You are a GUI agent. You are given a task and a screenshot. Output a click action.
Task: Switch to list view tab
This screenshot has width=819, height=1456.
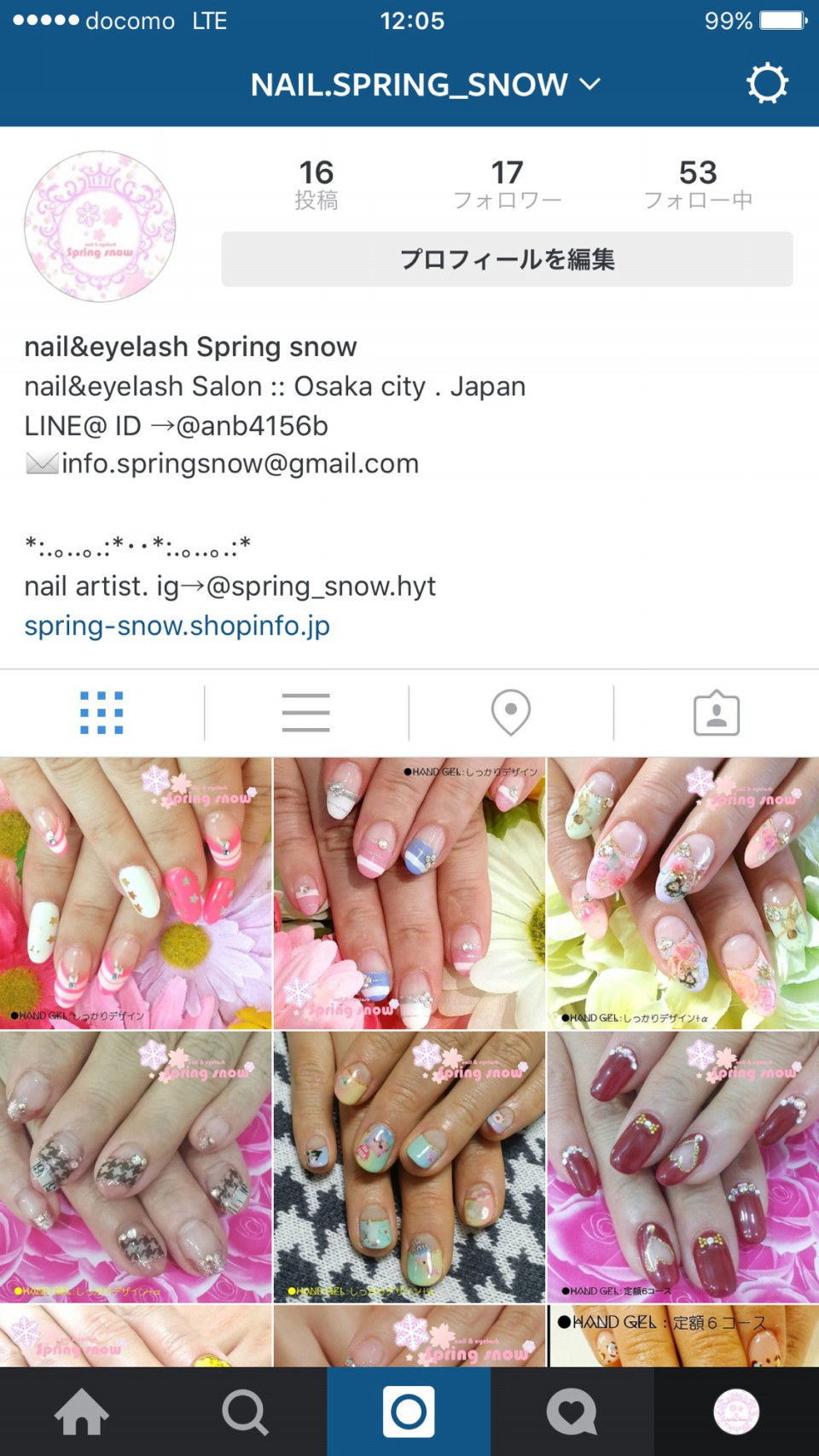[306, 713]
